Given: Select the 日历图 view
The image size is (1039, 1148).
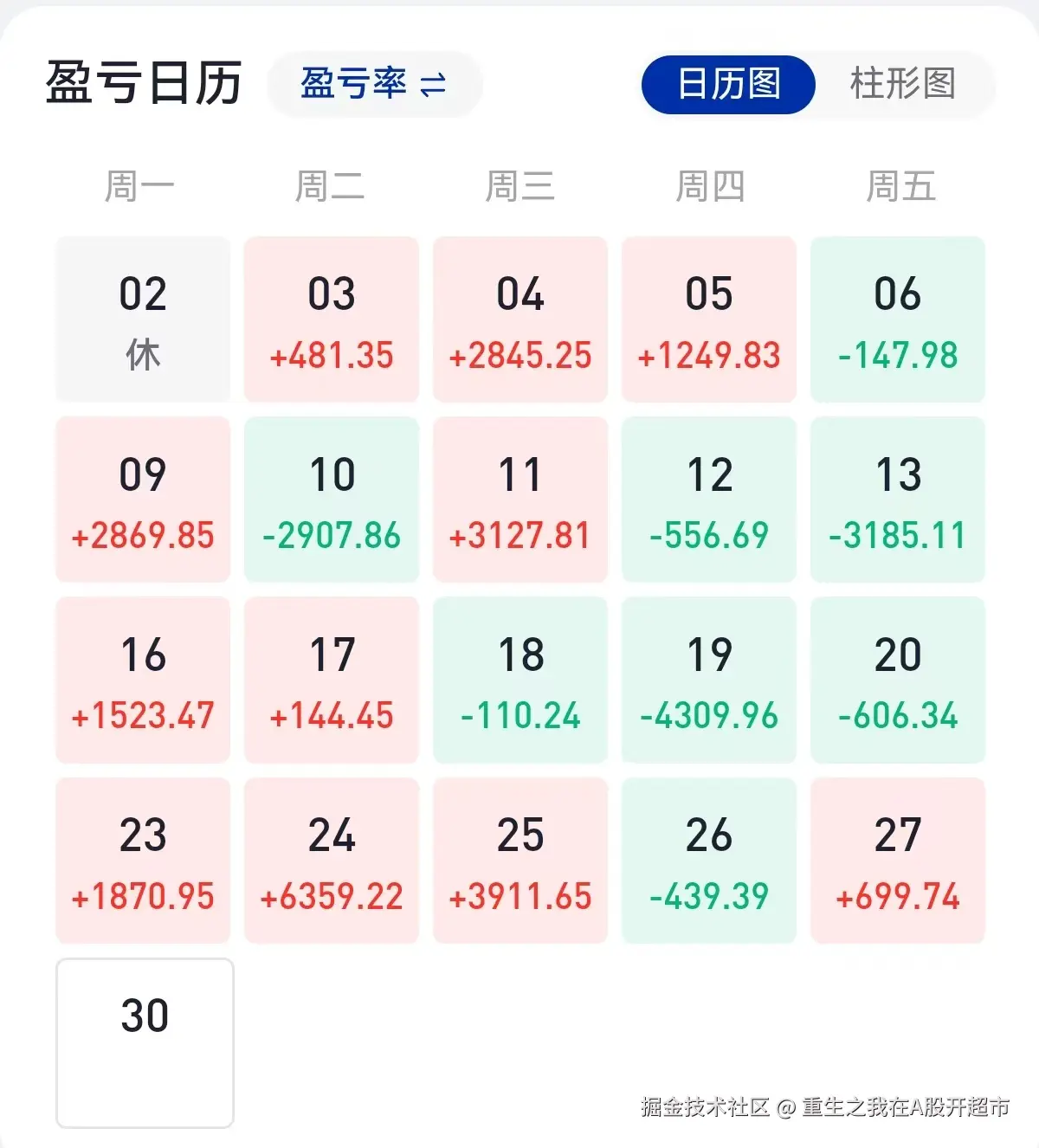Looking at the screenshot, I should coord(728,84).
